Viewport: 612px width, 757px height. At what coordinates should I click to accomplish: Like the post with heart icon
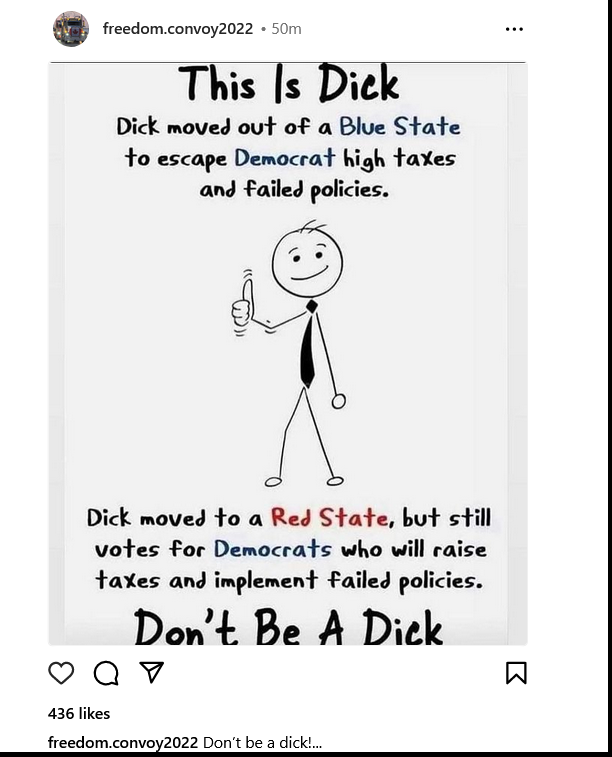[61, 673]
